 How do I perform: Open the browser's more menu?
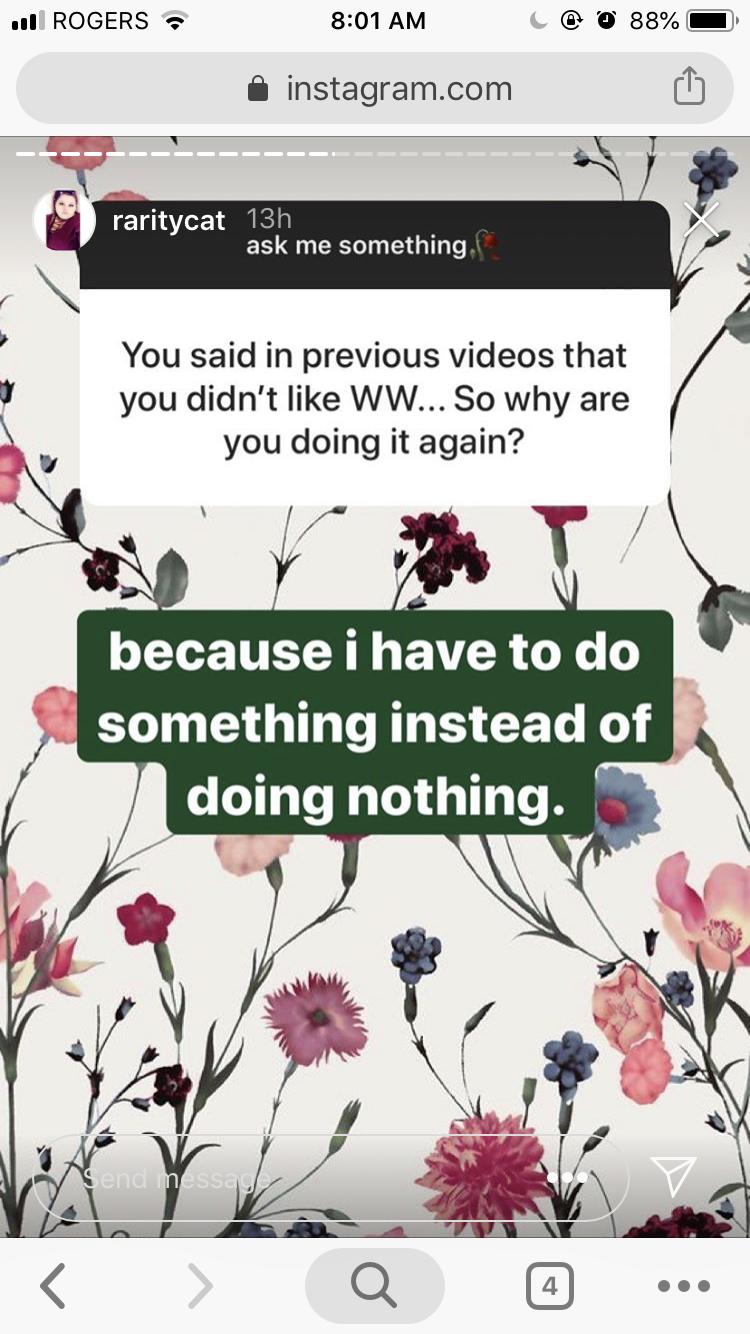coord(685,1286)
